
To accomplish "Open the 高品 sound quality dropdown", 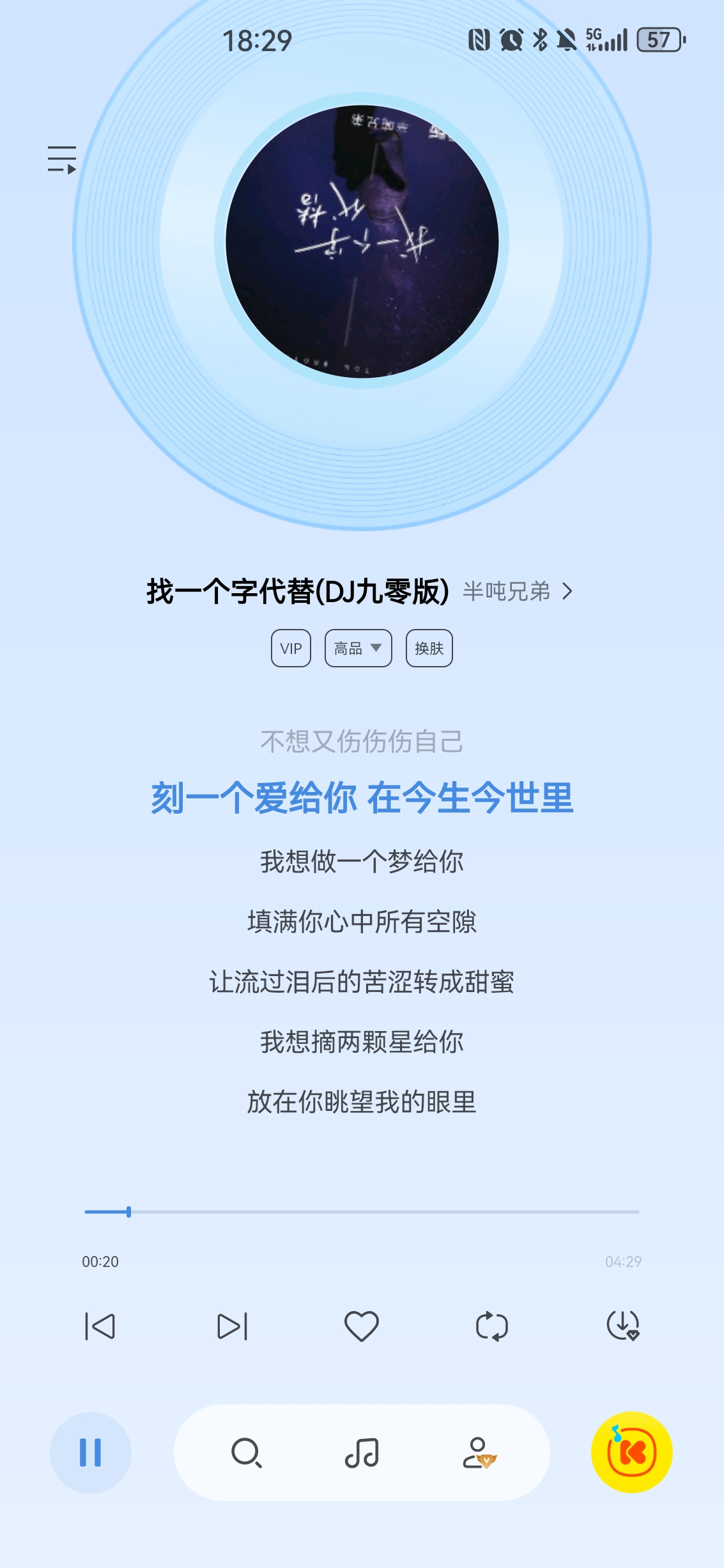I will 357,649.
